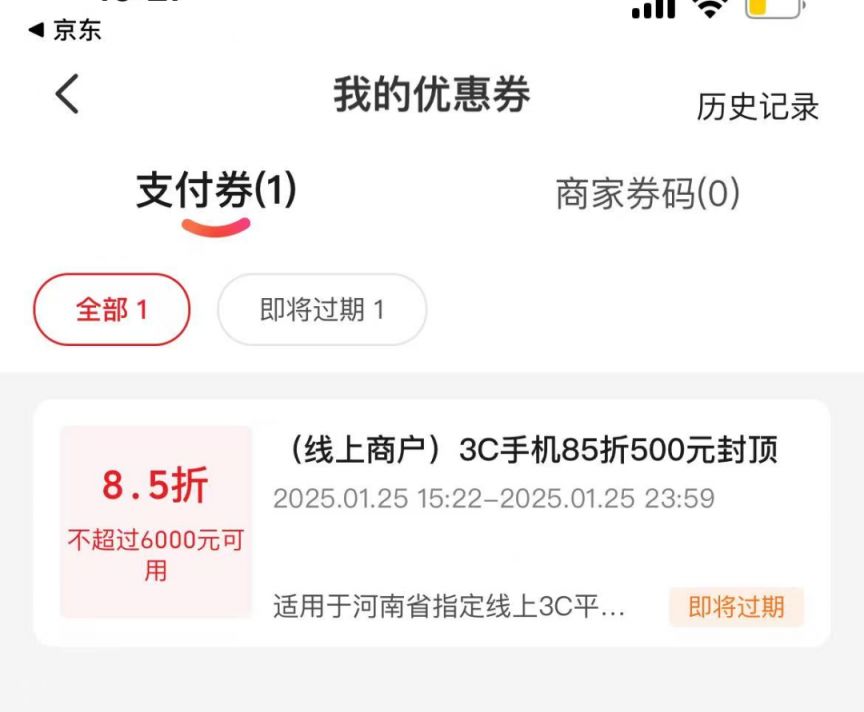The image size is (864, 712).
Task: Filter coupons by 即将过期
Action: click(321, 309)
